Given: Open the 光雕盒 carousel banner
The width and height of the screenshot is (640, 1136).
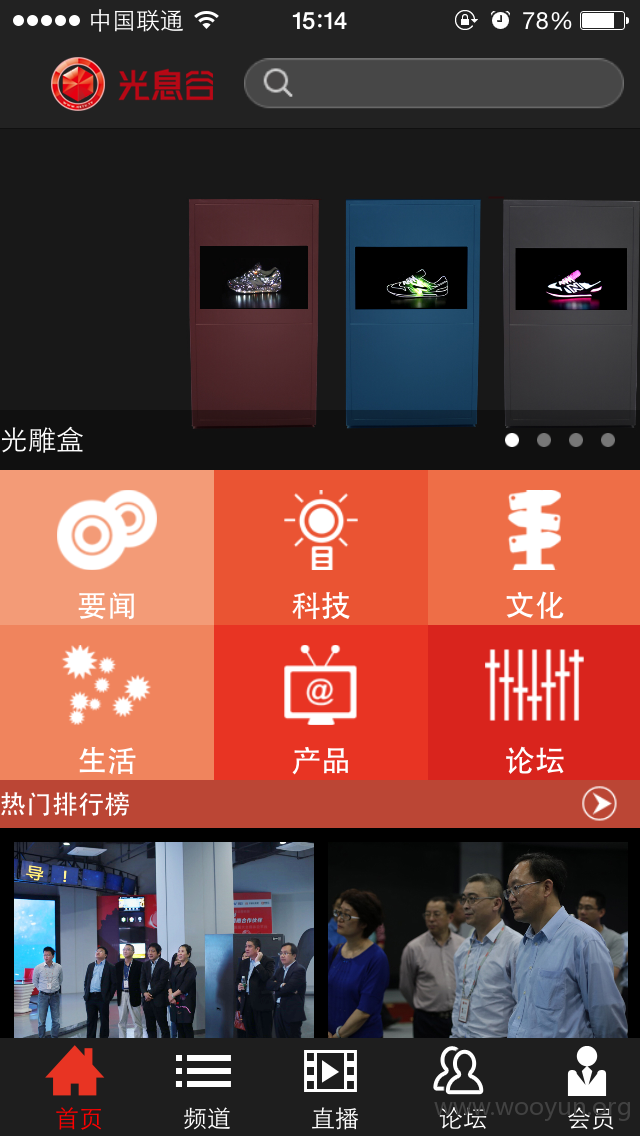Looking at the screenshot, I should click(320, 298).
